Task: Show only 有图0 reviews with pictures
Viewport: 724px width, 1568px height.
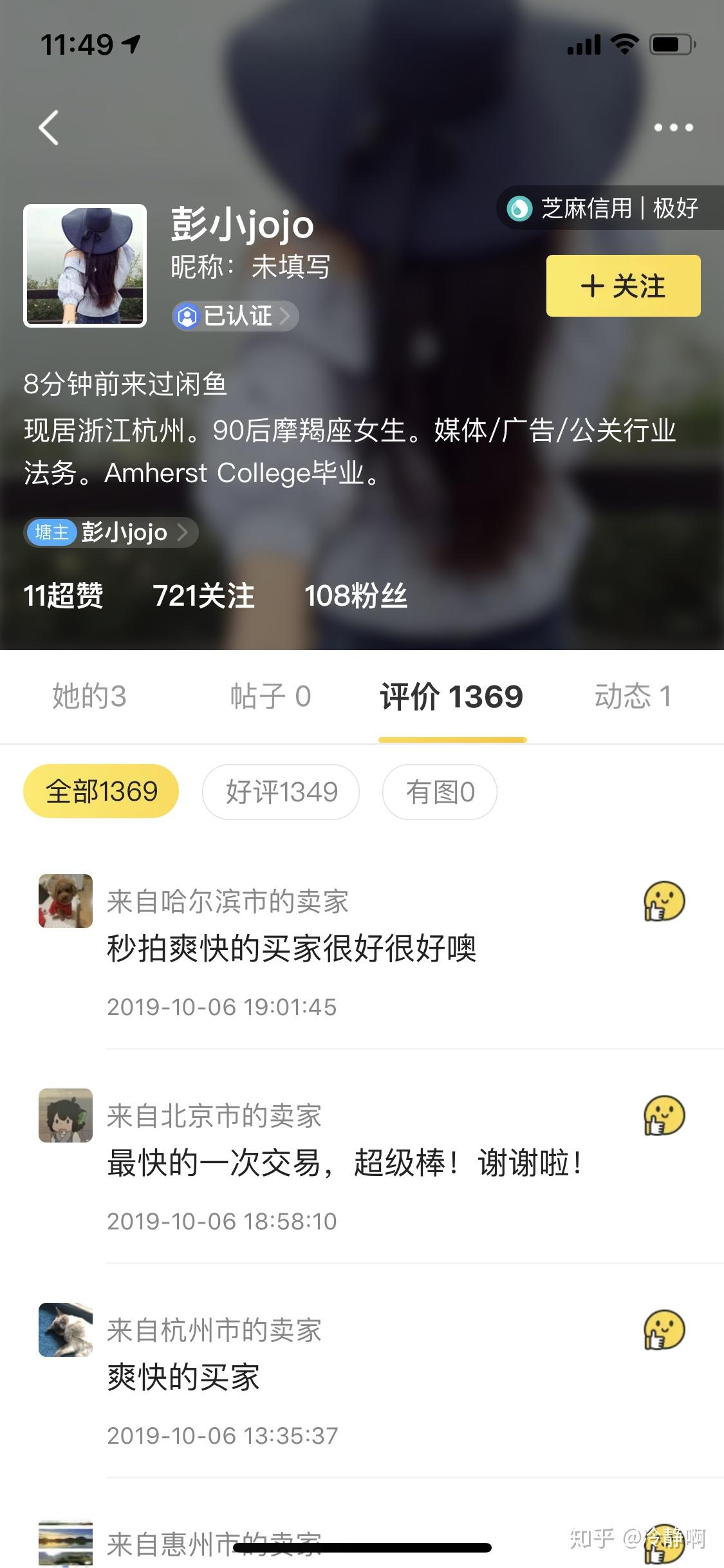Action: pos(440,792)
